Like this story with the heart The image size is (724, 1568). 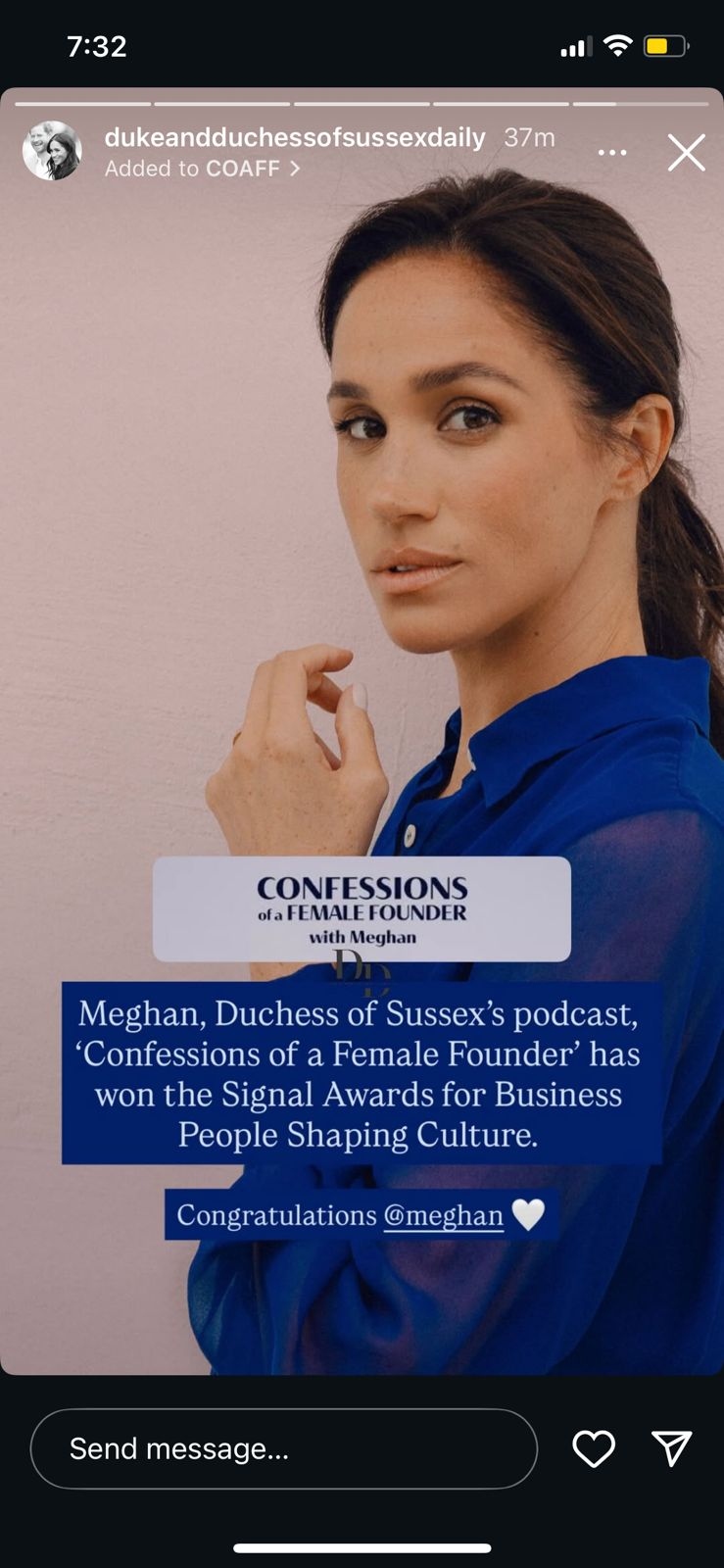tap(594, 1448)
